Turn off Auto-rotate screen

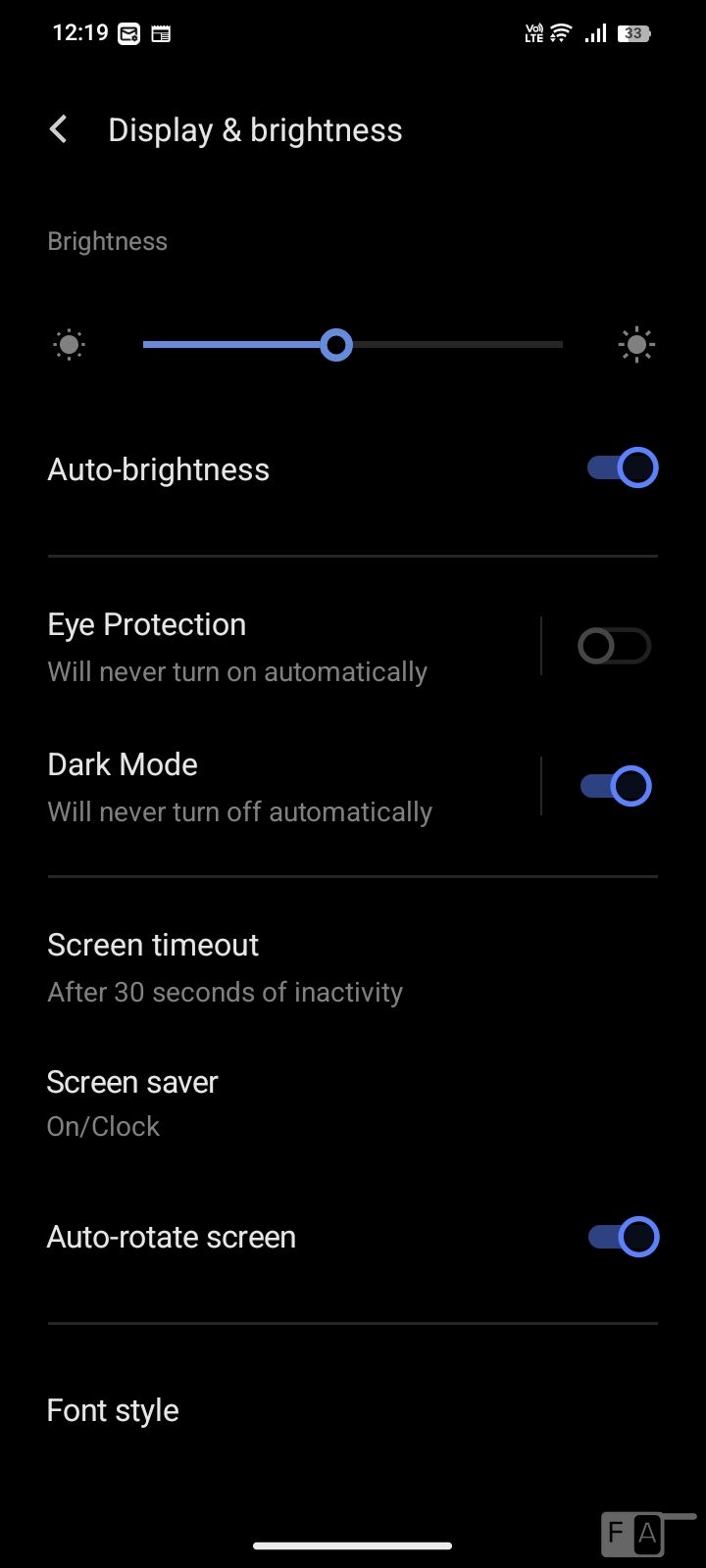pyautogui.click(x=624, y=1237)
